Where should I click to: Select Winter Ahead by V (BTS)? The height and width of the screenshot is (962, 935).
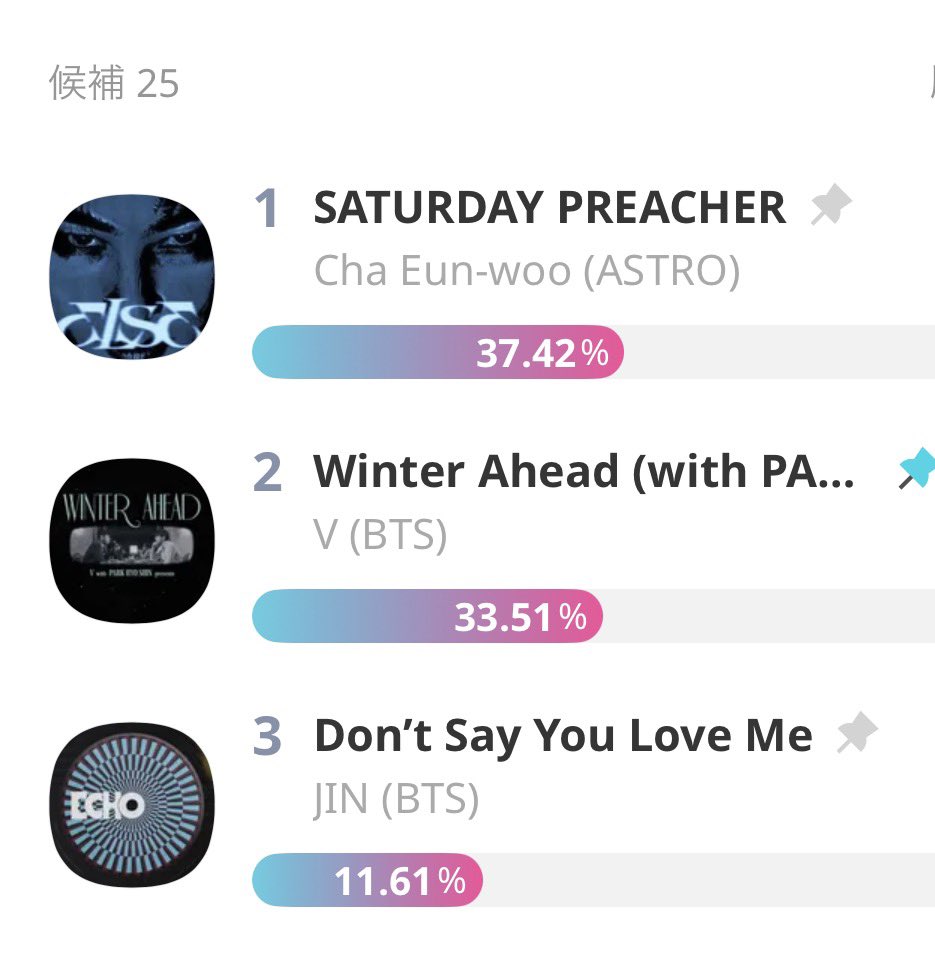point(583,472)
